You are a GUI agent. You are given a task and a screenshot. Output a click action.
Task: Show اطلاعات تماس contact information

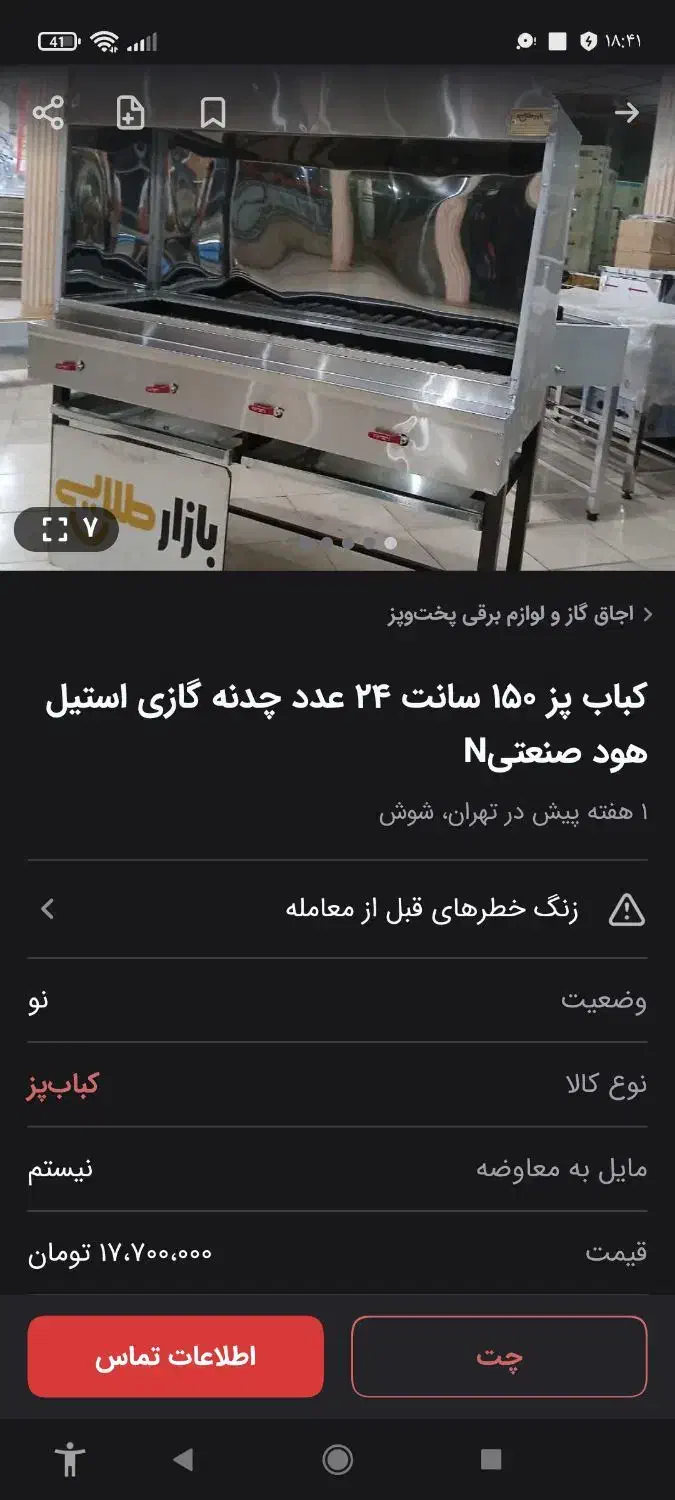(x=175, y=1356)
